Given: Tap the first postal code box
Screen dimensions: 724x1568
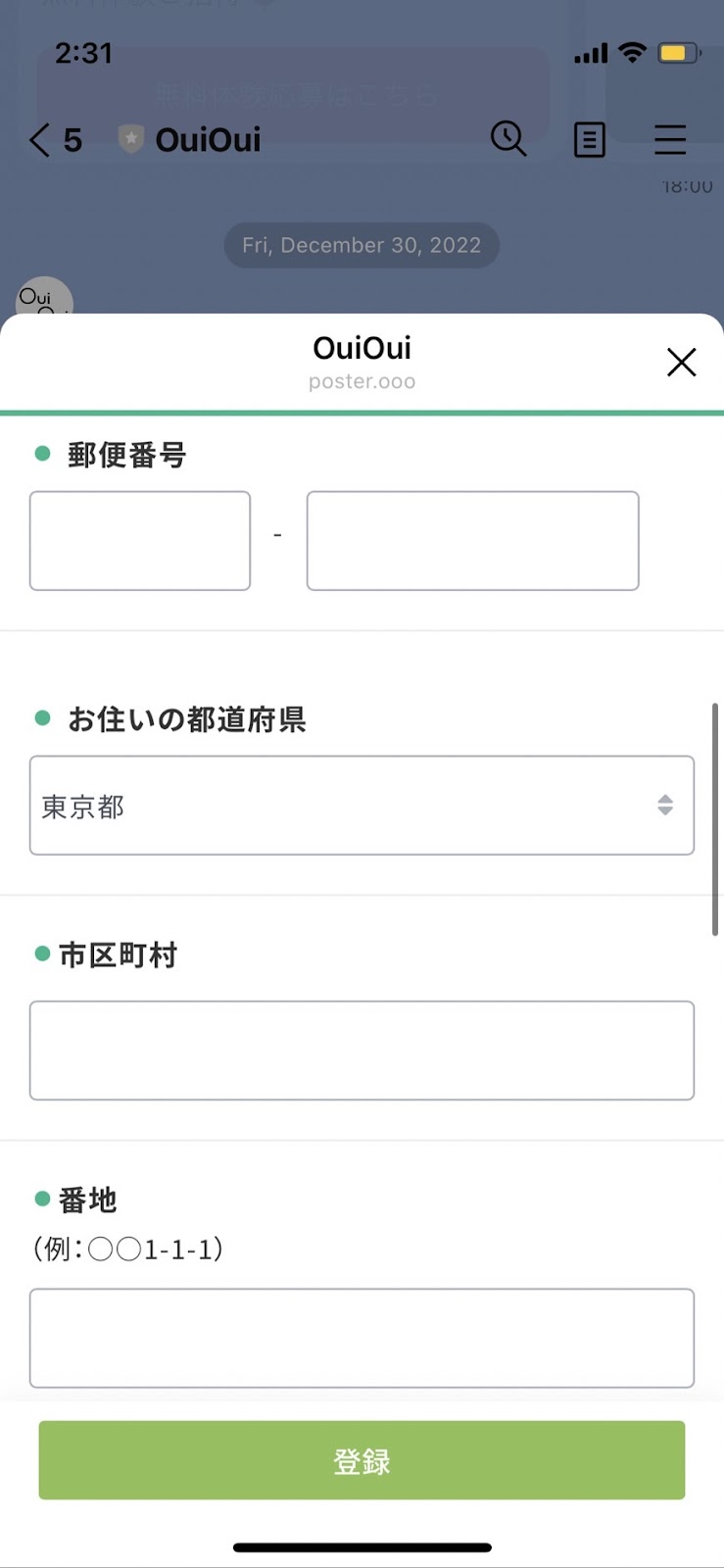Looking at the screenshot, I should click(140, 541).
